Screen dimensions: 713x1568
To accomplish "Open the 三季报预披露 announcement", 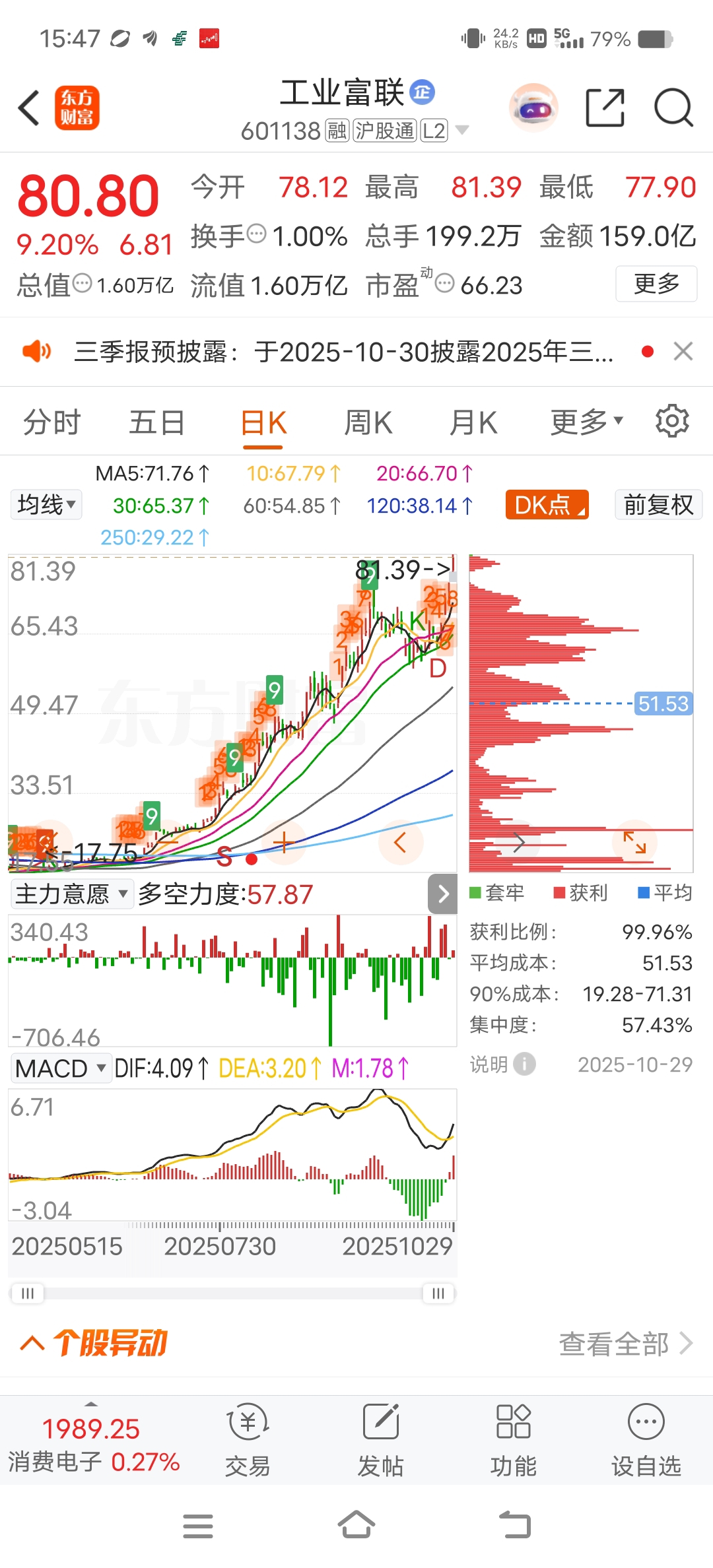I will (x=343, y=352).
